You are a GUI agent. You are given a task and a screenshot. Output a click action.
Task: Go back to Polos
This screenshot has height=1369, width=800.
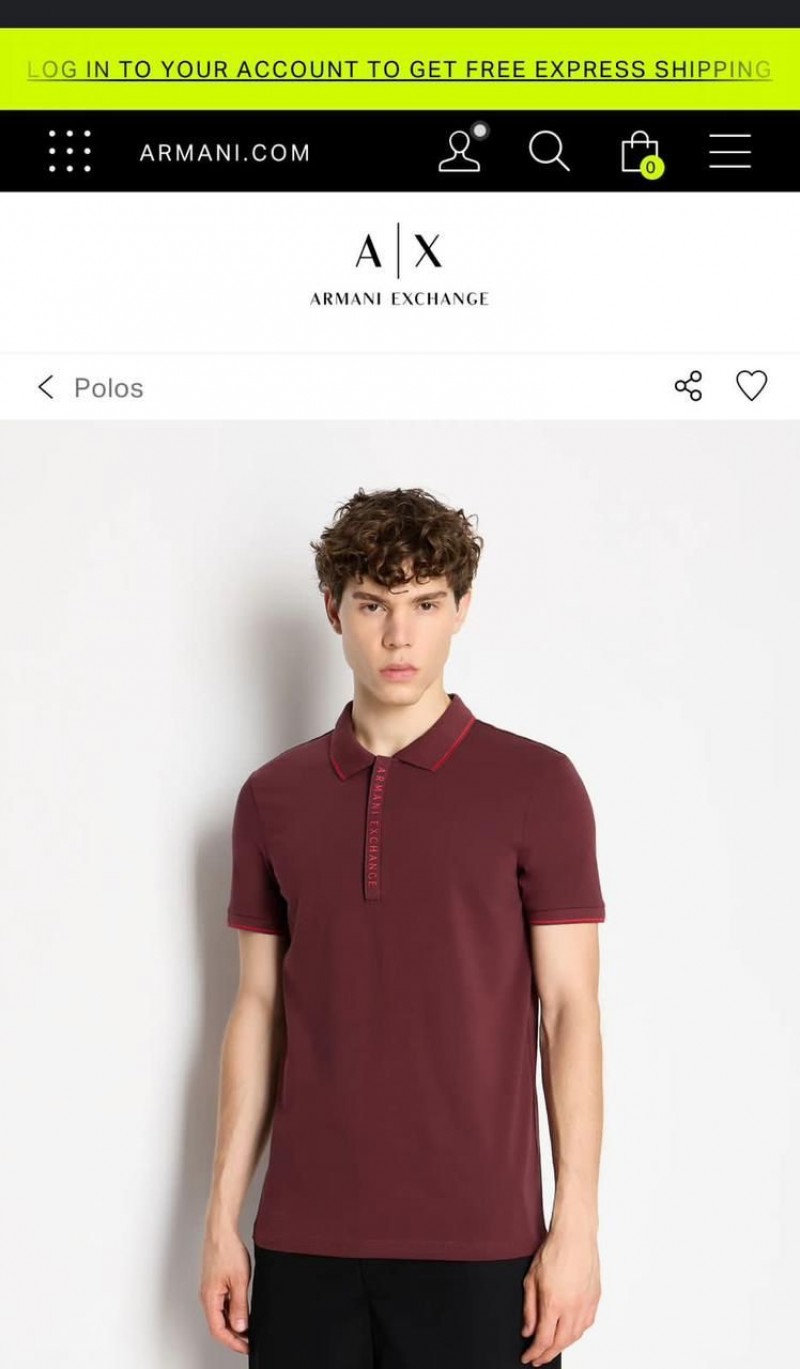coord(90,388)
